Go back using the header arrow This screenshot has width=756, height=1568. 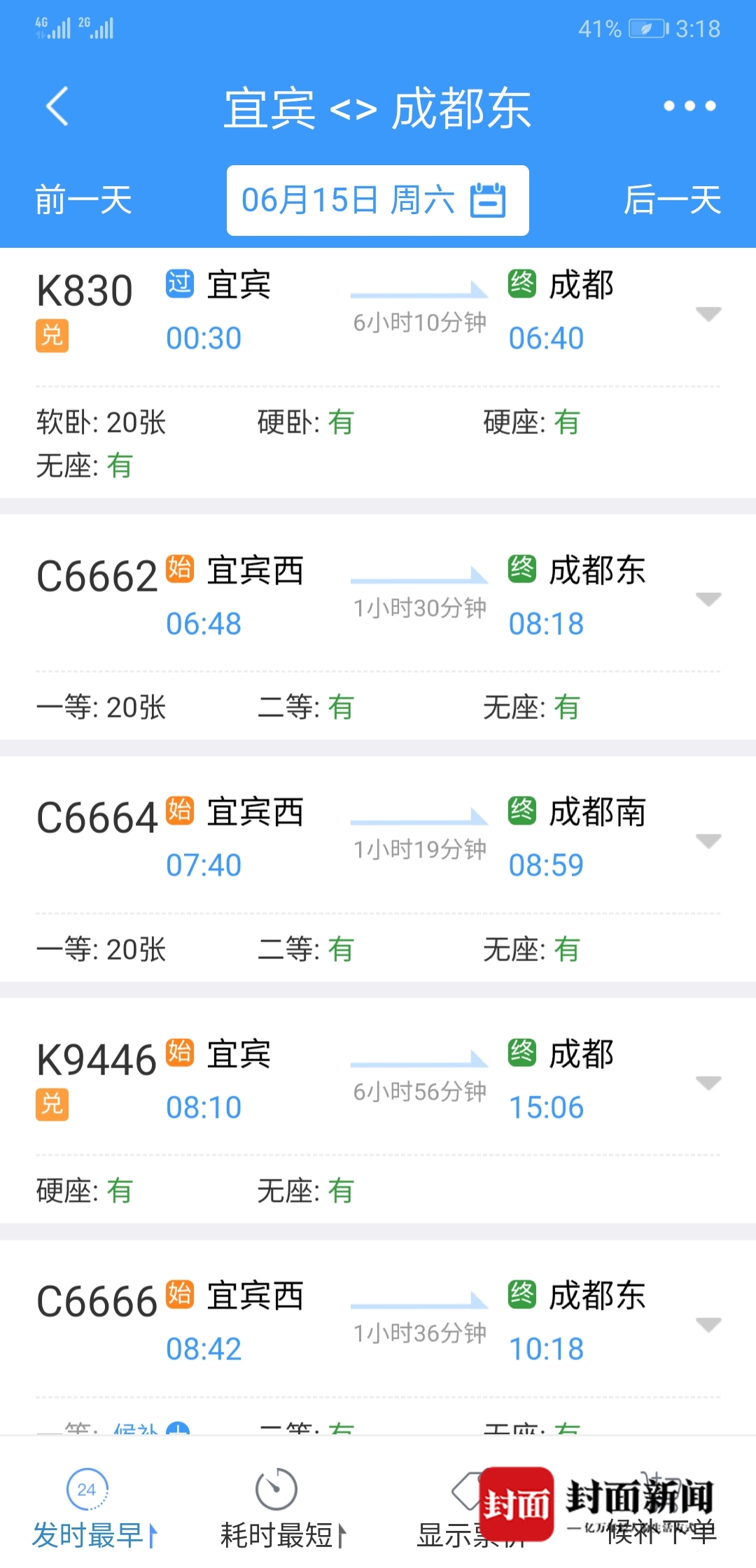57,106
